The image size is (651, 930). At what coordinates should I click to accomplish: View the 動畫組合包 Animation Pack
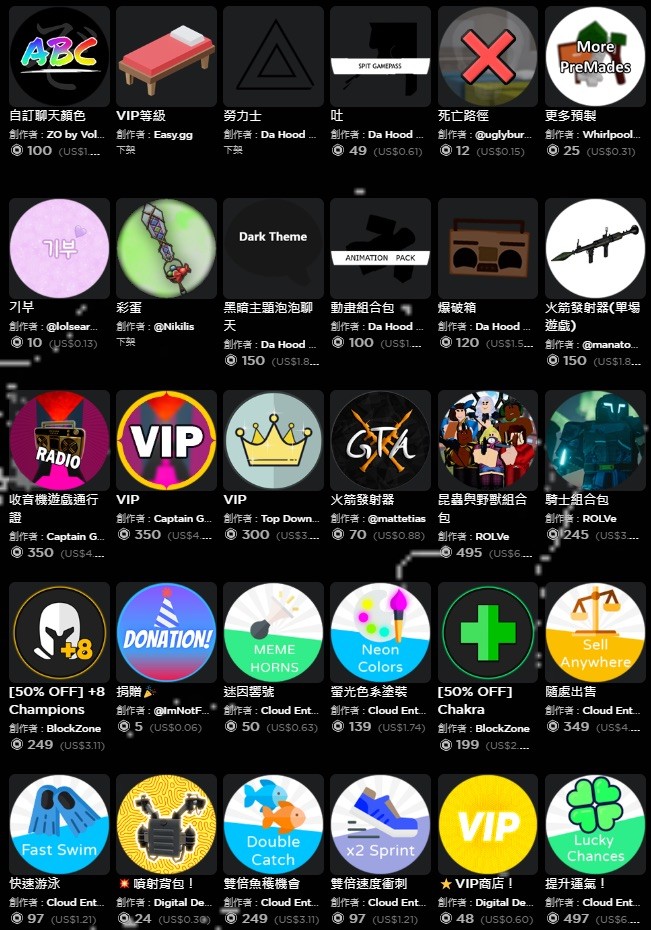381,248
